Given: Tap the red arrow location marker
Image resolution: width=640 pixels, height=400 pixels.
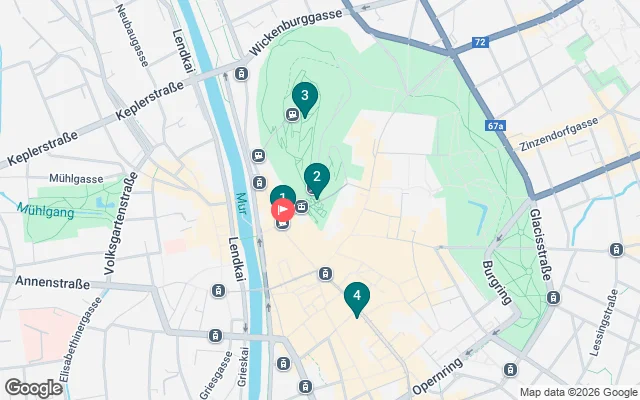Looking at the screenshot, I should click(282, 210).
